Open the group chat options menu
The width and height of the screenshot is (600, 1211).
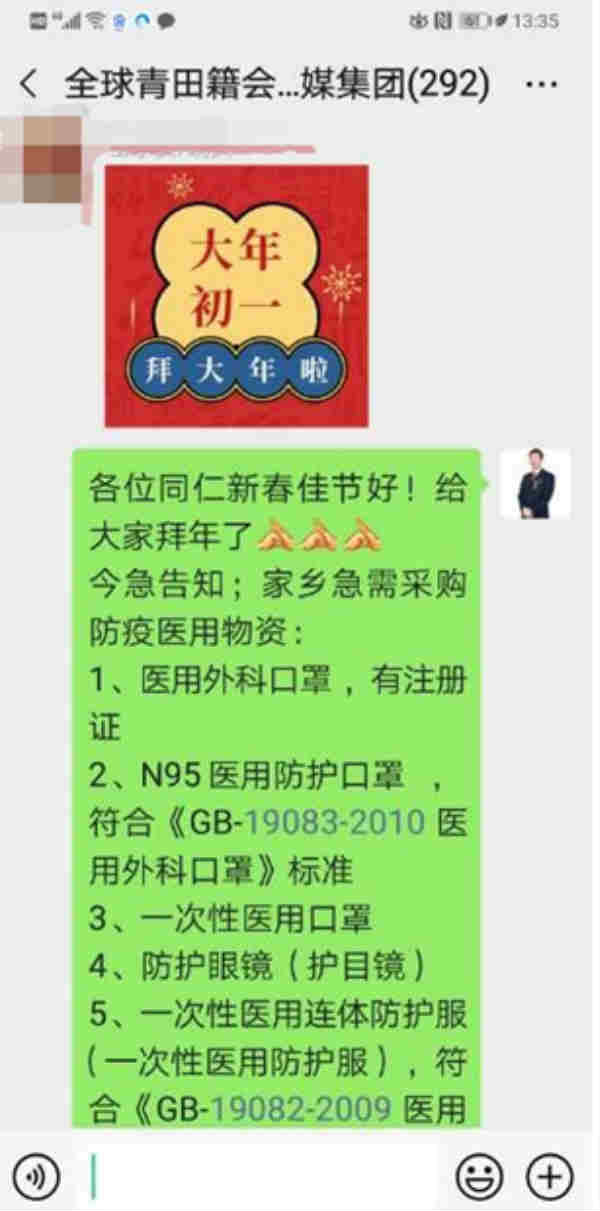pyautogui.click(x=541, y=84)
